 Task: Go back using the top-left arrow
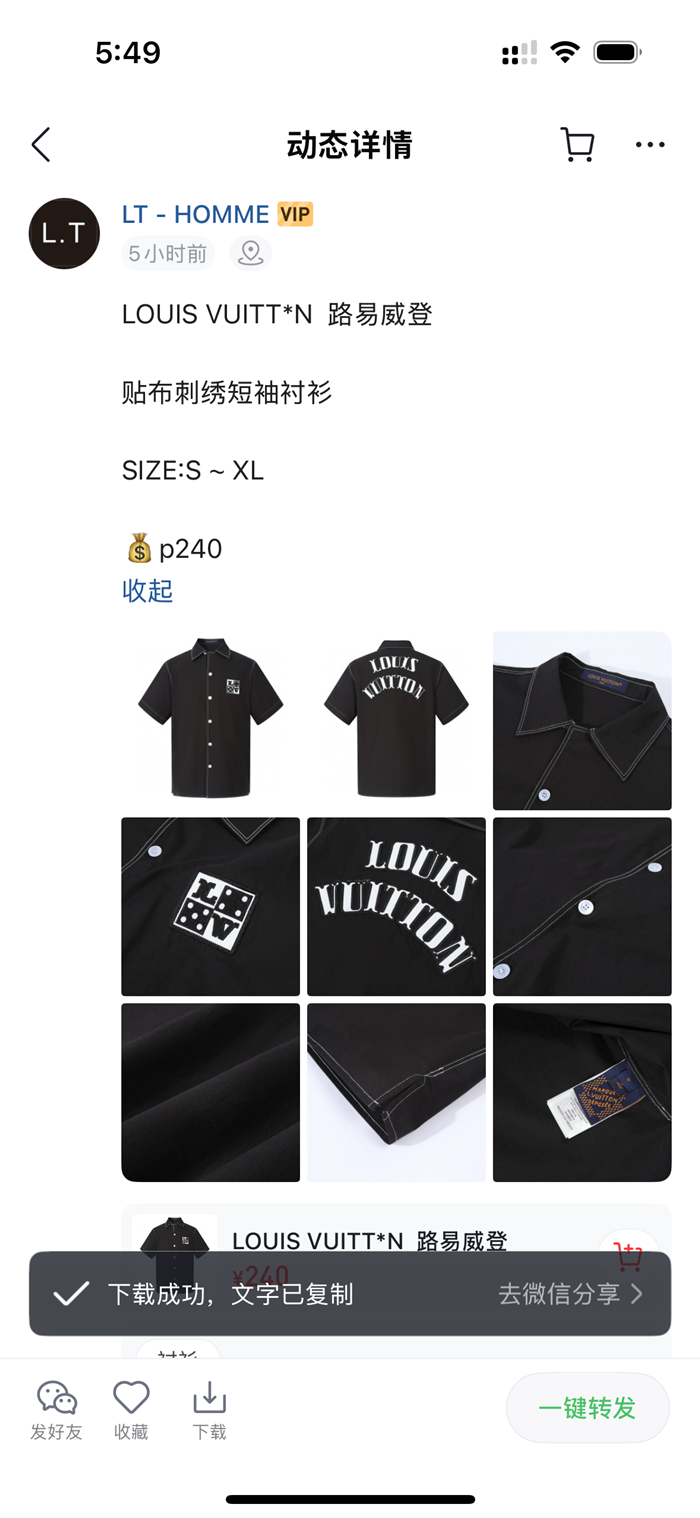coord(41,145)
